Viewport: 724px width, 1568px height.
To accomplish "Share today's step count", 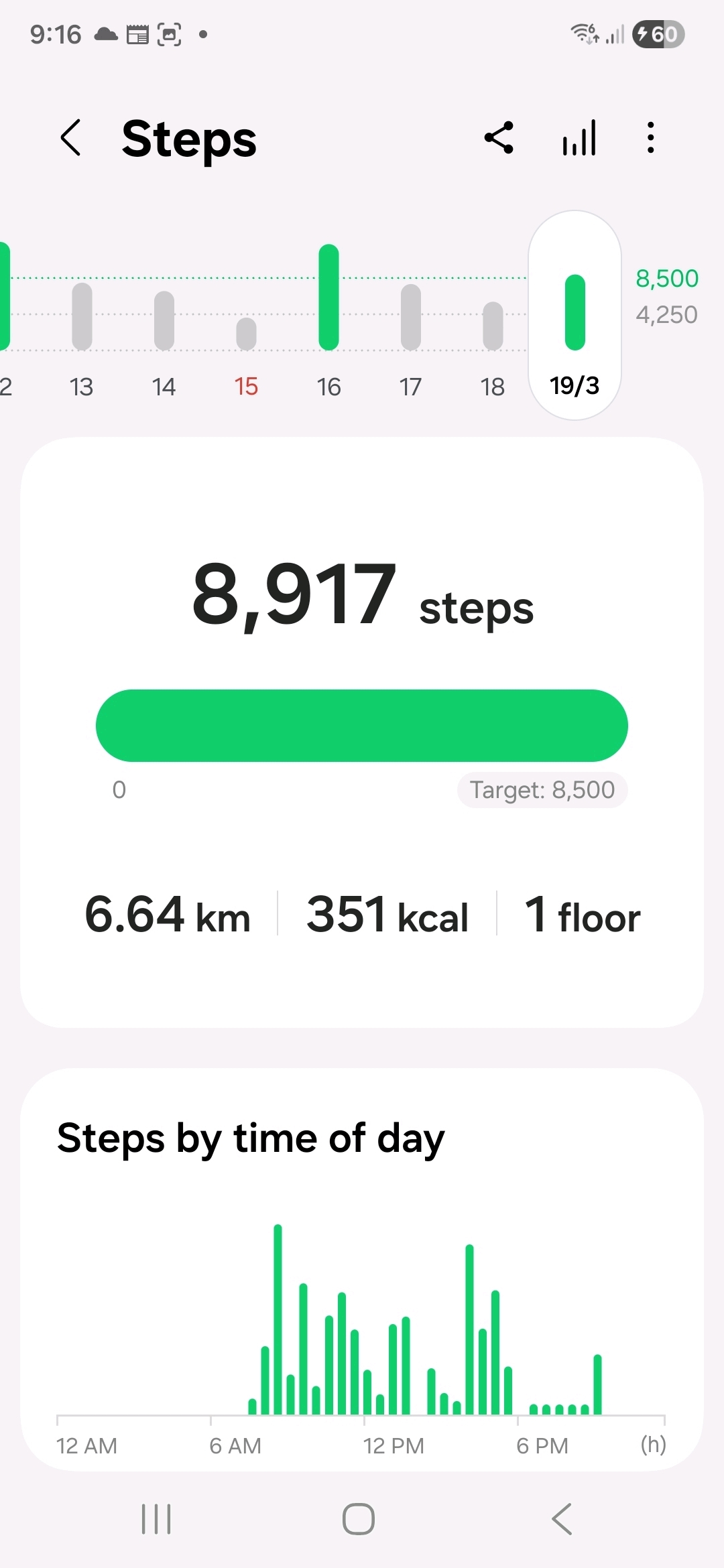I will 499,138.
